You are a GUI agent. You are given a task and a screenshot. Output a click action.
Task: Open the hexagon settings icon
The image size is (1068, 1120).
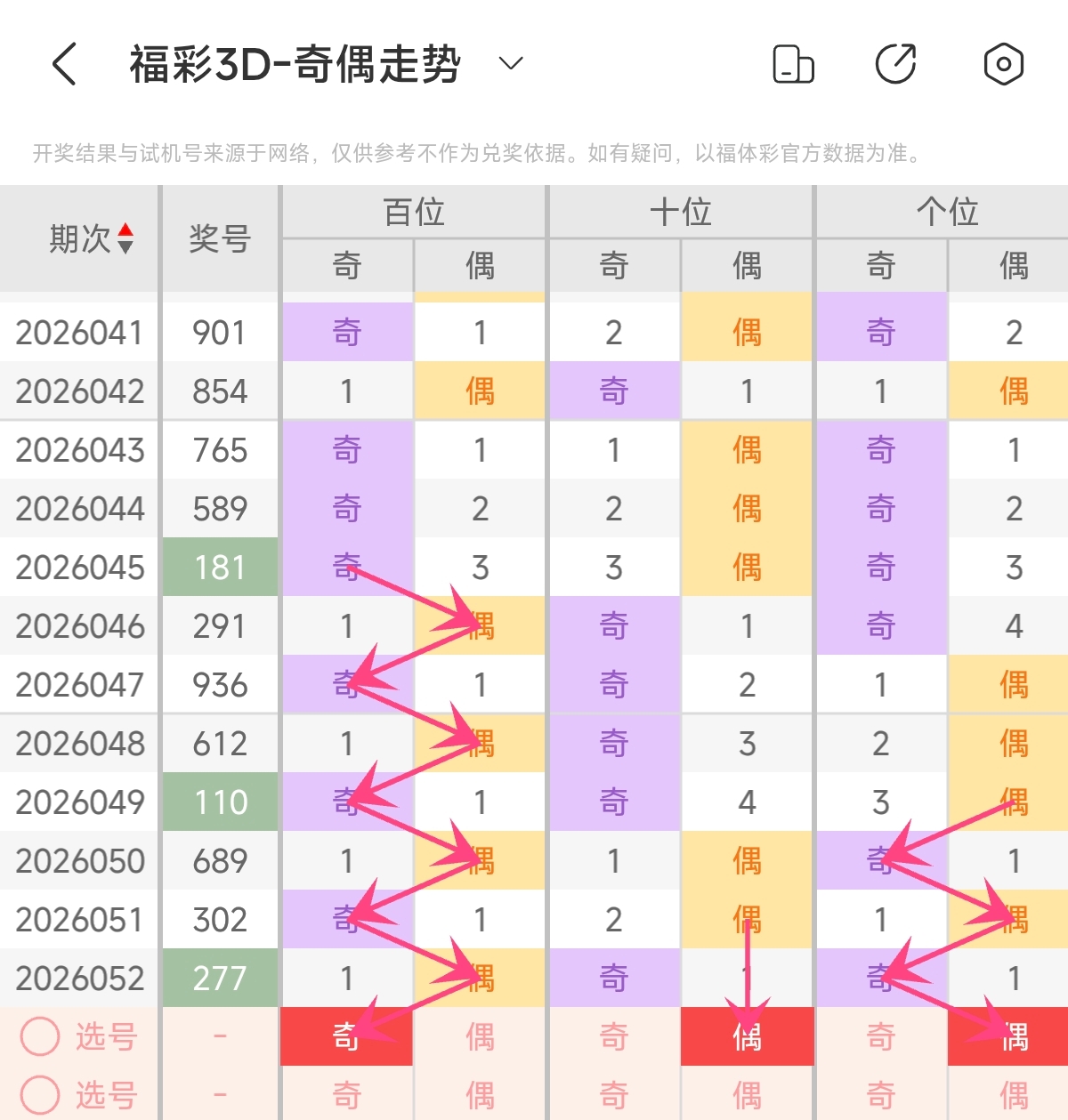(1003, 64)
